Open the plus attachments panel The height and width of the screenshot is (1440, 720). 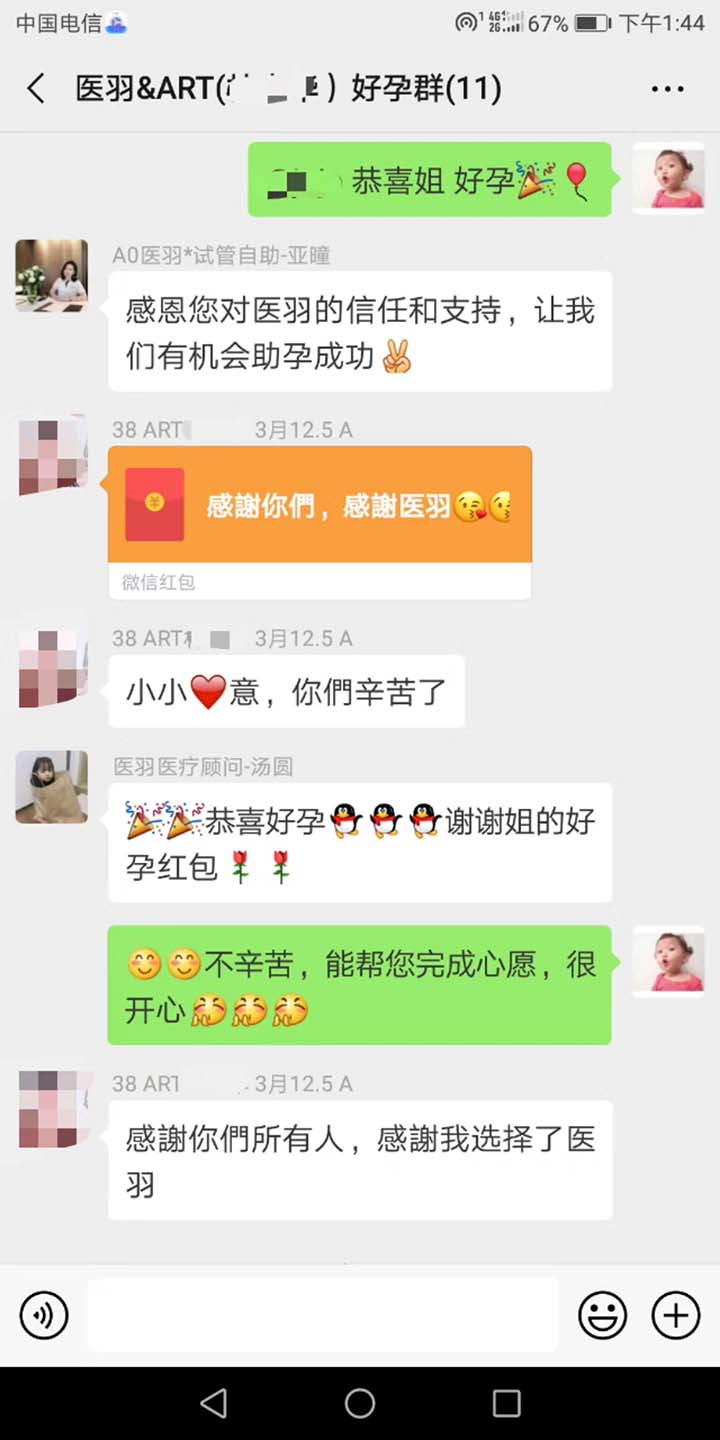676,1315
